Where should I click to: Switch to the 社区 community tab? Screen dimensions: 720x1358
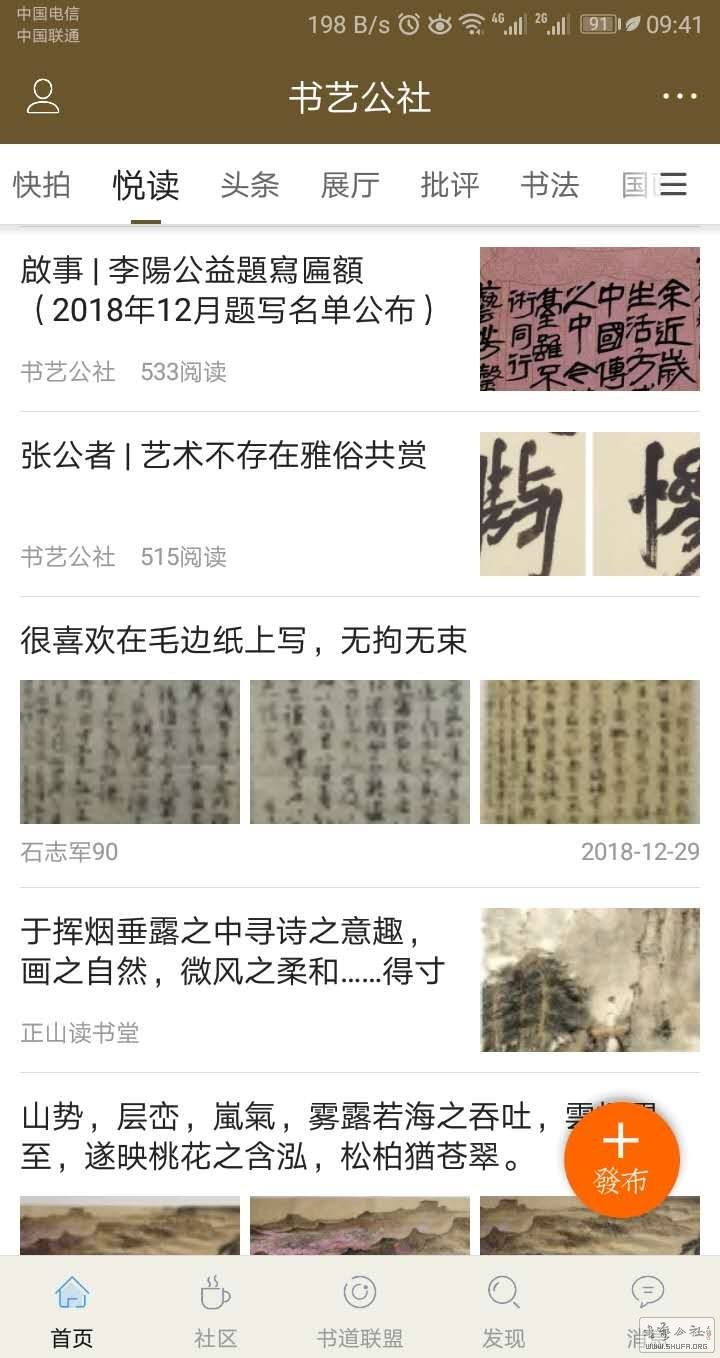(x=215, y=1310)
